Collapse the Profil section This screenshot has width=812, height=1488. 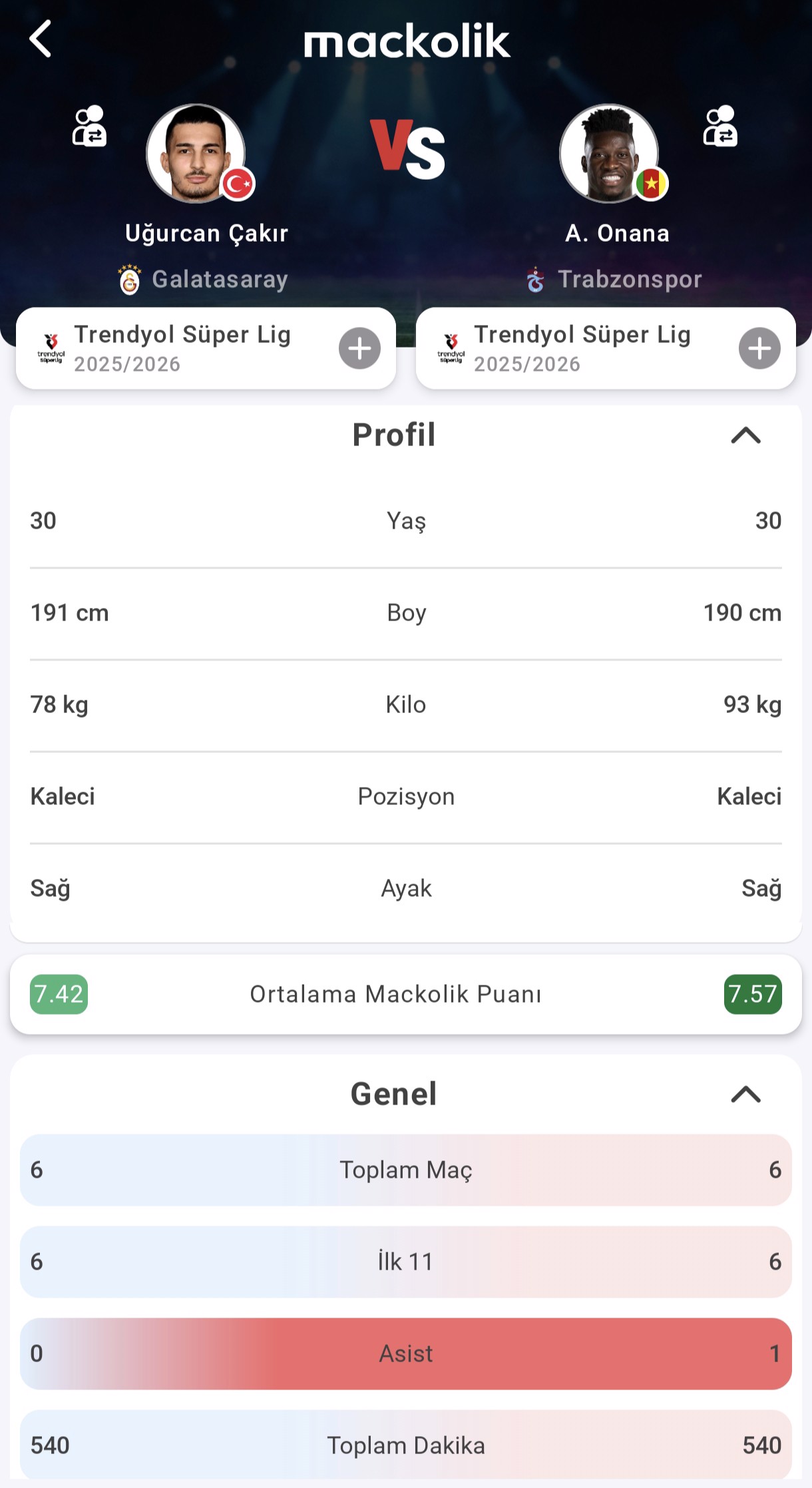click(x=745, y=435)
